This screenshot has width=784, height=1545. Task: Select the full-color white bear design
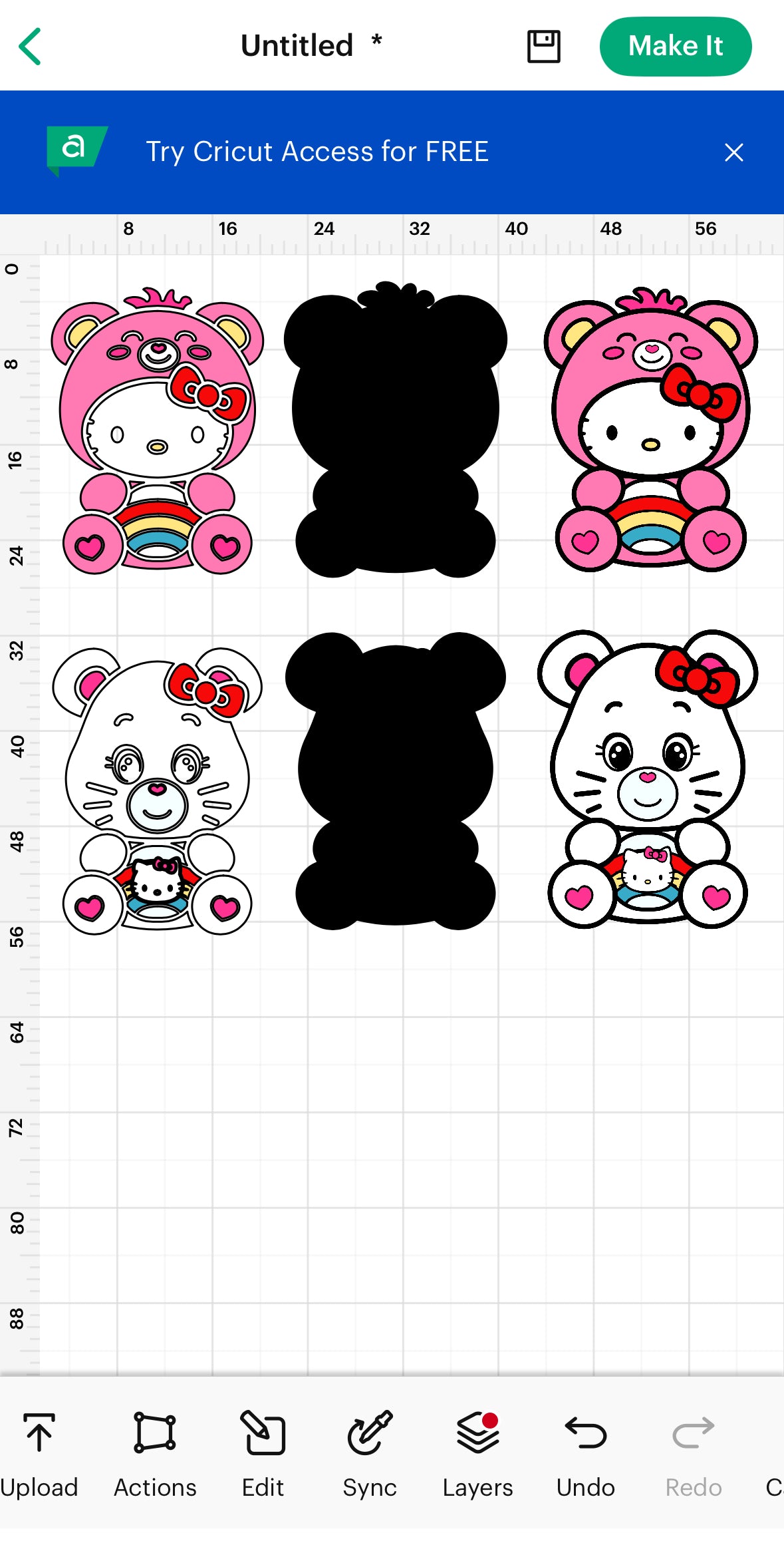pyautogui.click(x=648, y=780)
